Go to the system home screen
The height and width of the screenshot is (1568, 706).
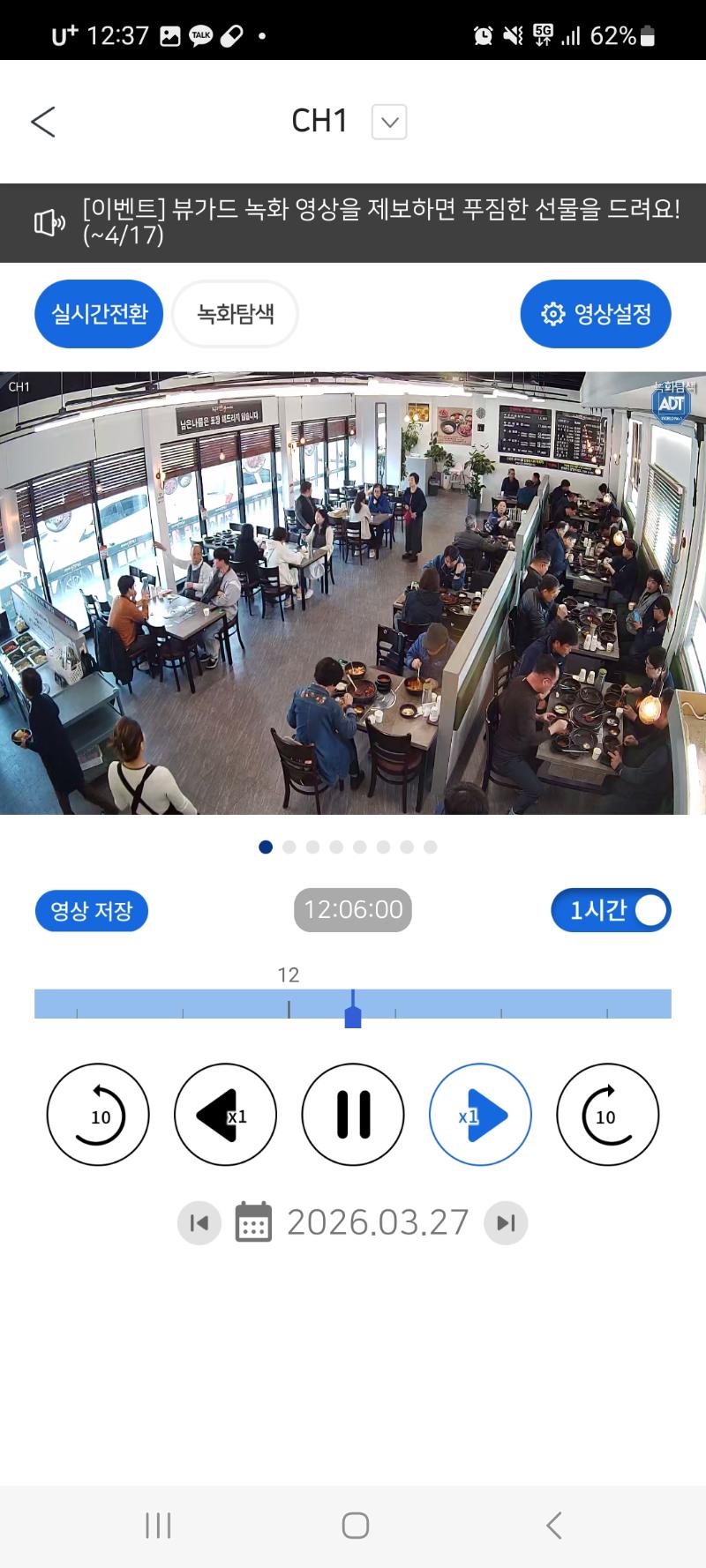pyautogui.click(x=355, y=1526)
